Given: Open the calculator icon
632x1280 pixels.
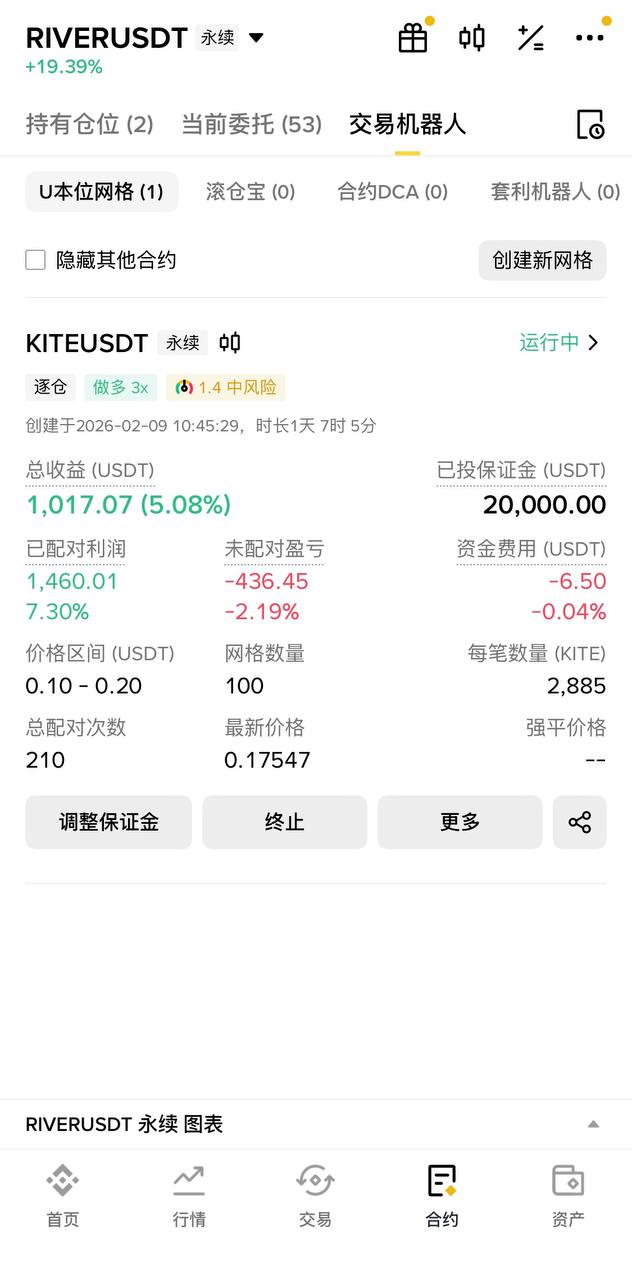Looking at the screenshot, I should [x=531, y=38].
